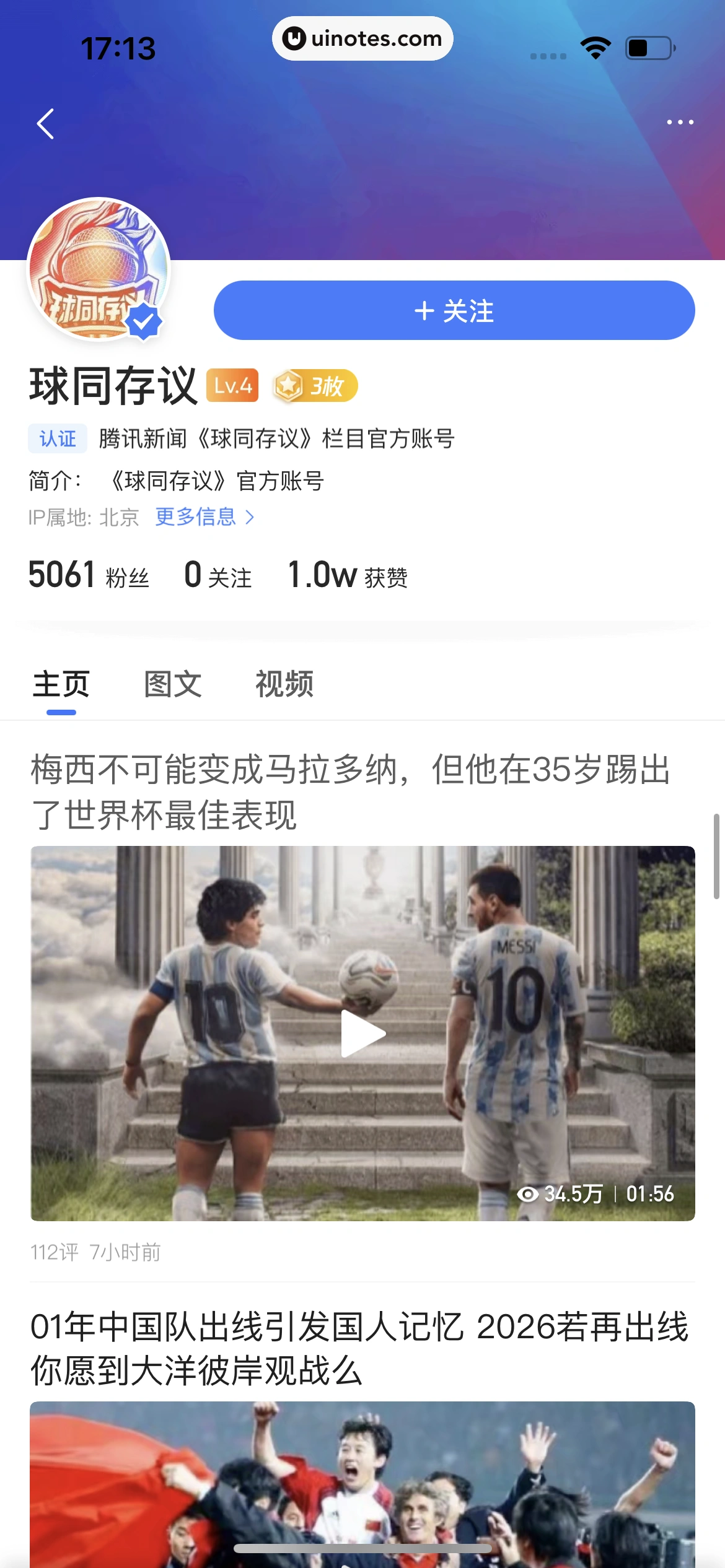Open the three-dot overflow menu
The height and width of the screenshot is (1568, 725).
[679, 122]
